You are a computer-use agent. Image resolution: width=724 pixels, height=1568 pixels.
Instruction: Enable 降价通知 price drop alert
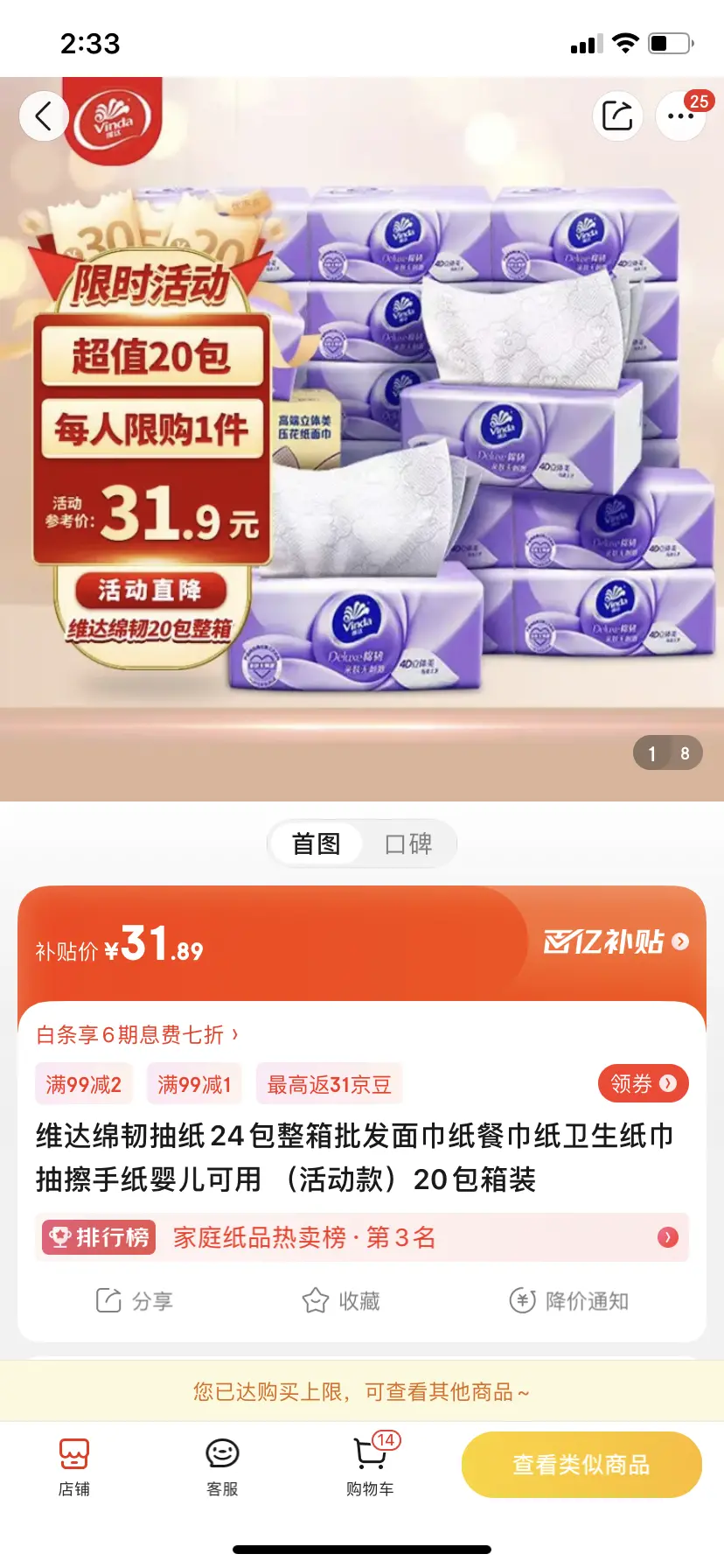pyautogui.click(x=569, y=1301)
